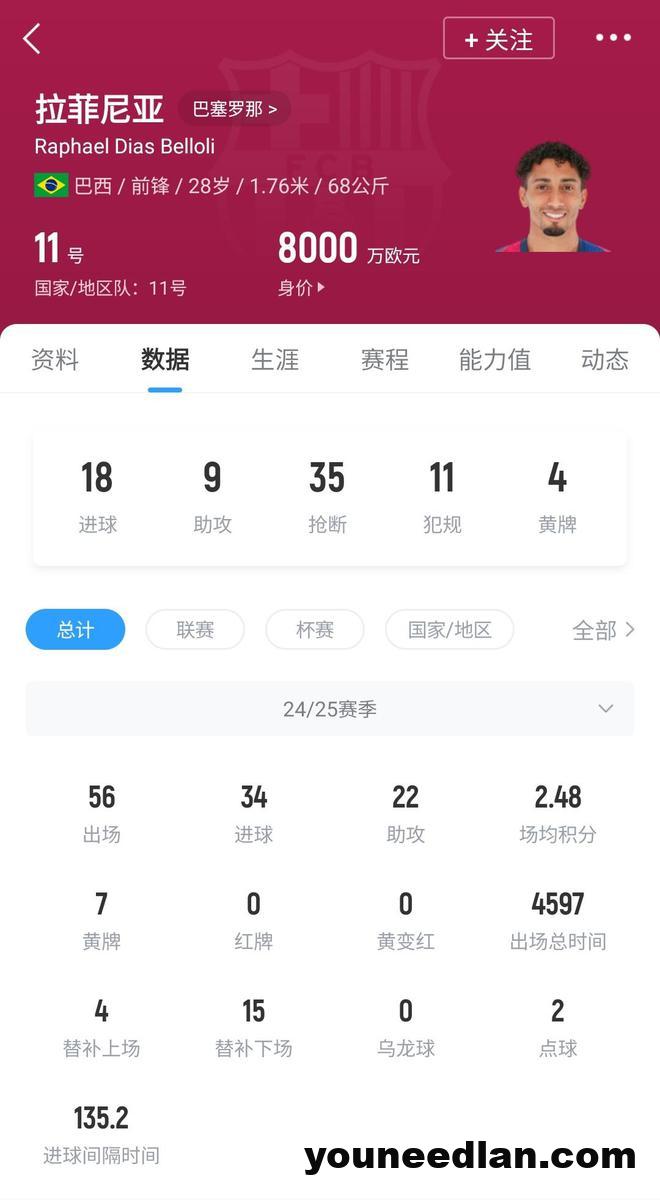Expand the 24/25赛季 season dropdown
The width and height of the screenshot is (660, 1200).
(x=330, y=709)
